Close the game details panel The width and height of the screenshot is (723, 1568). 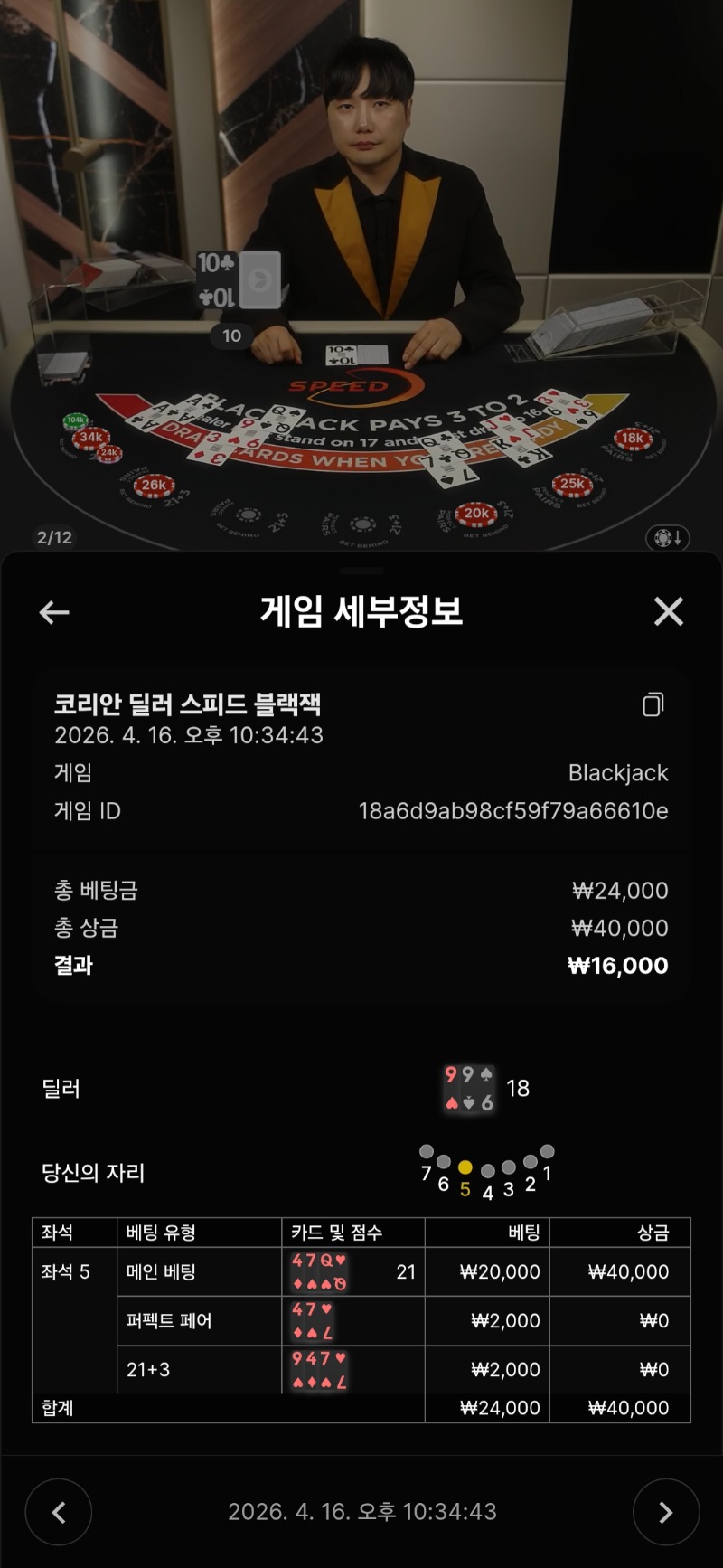coord(668,612)
